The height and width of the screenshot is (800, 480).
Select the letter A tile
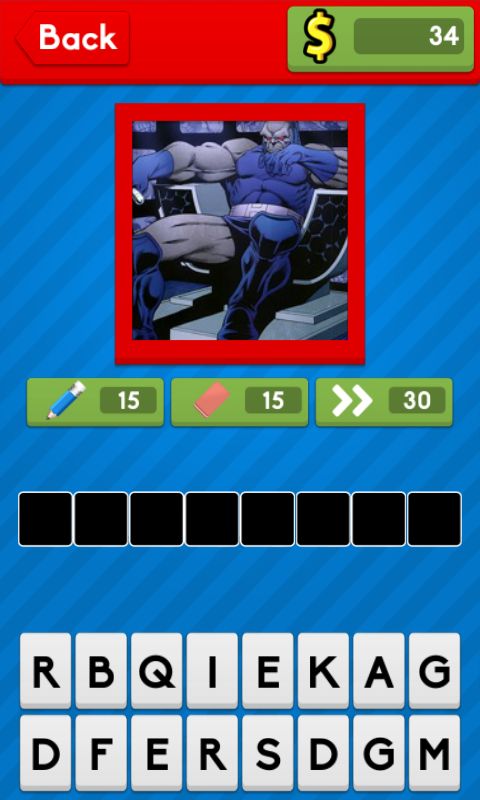click(x=379, y=671)
